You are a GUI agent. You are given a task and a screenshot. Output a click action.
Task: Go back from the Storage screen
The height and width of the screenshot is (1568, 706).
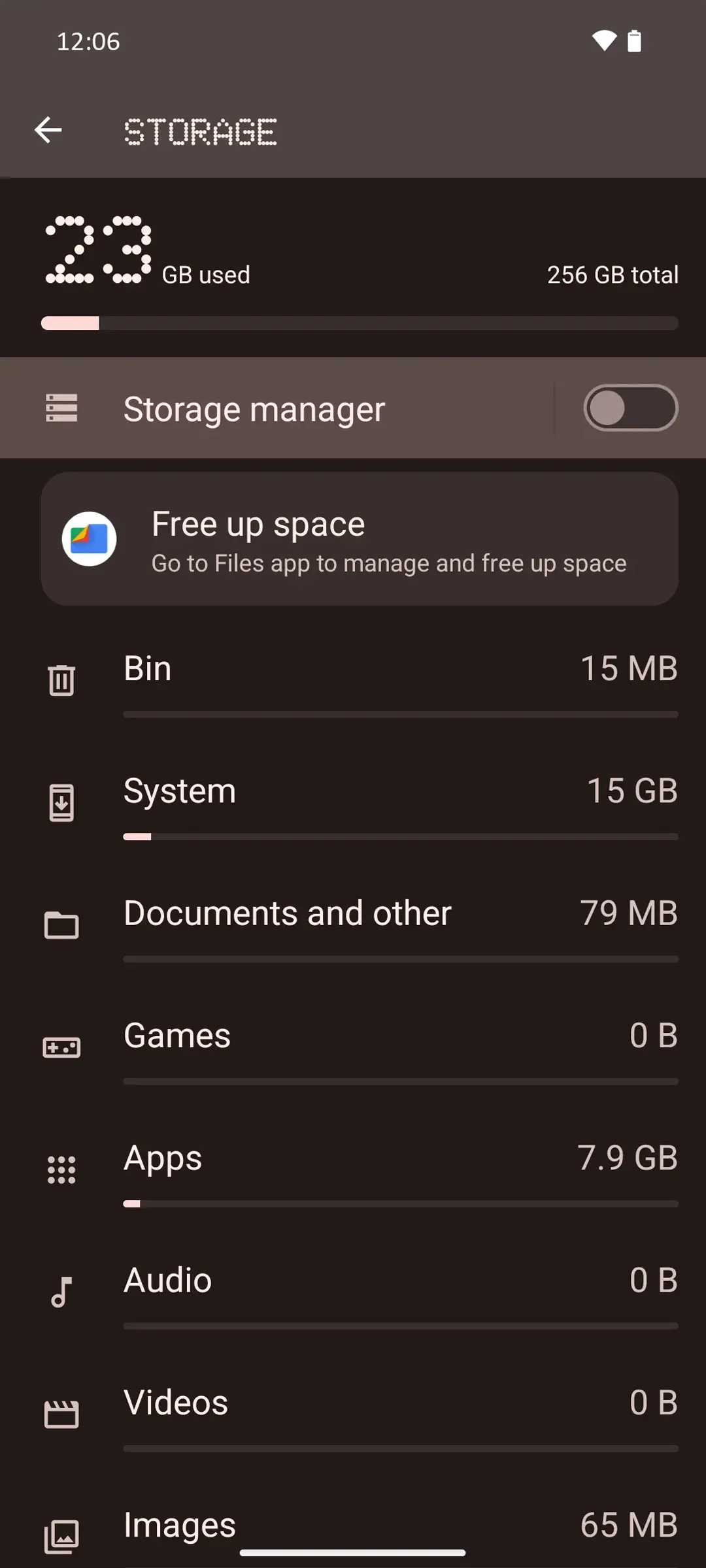[48, 131]
